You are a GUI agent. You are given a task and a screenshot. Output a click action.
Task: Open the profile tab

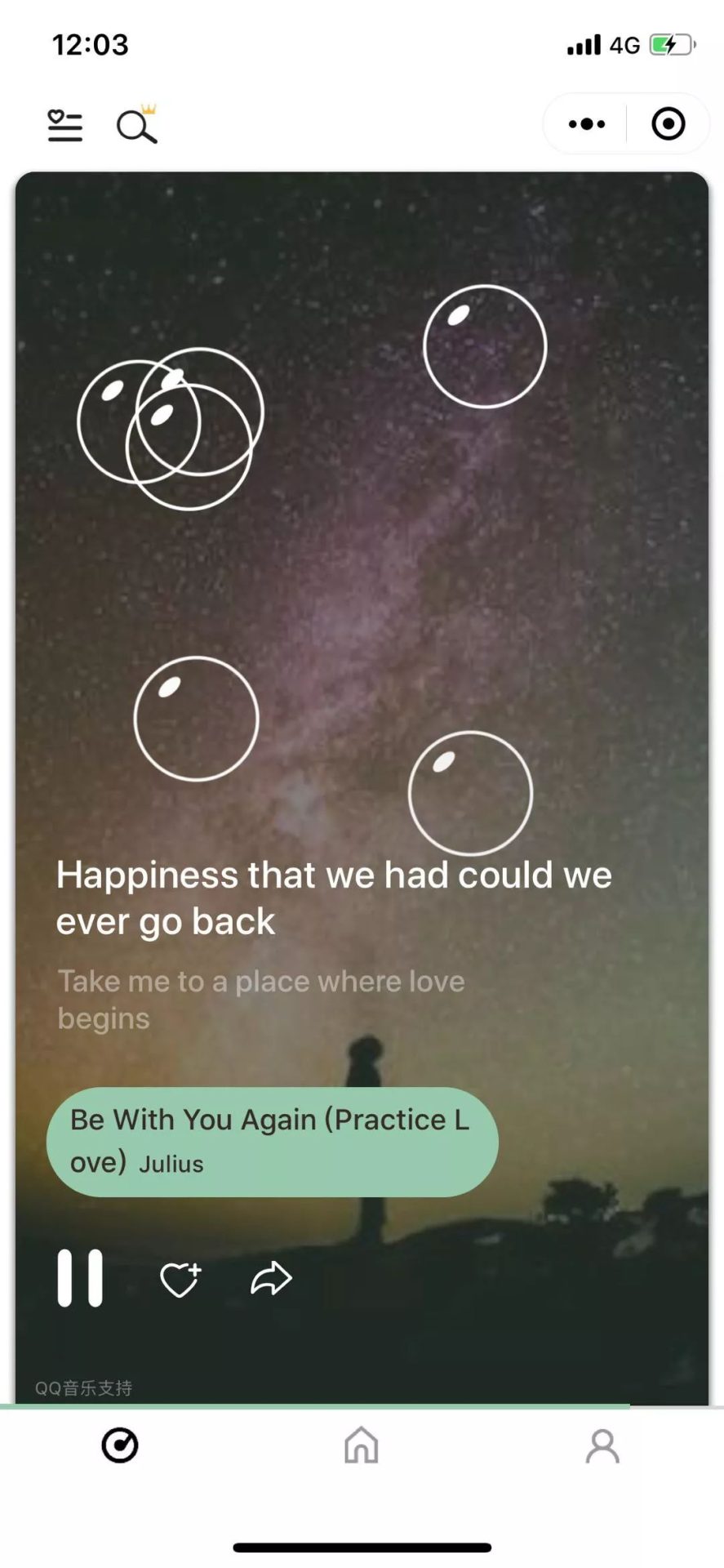point(602,1445)
